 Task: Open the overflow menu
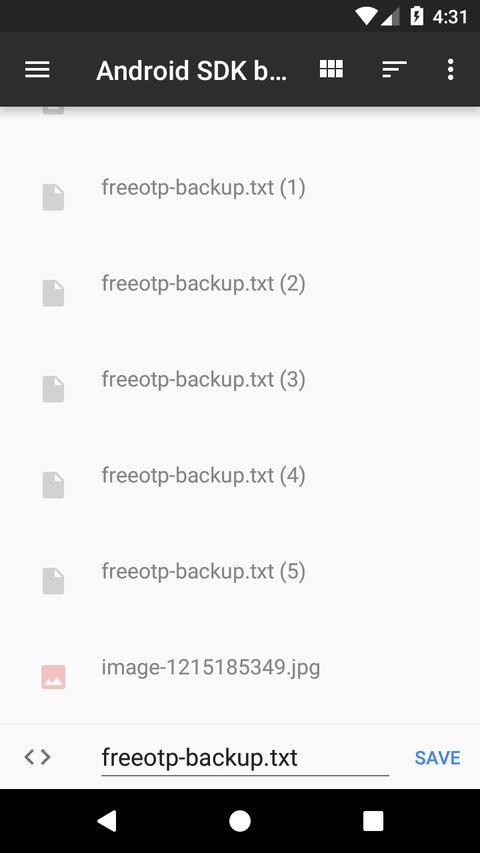450,70
